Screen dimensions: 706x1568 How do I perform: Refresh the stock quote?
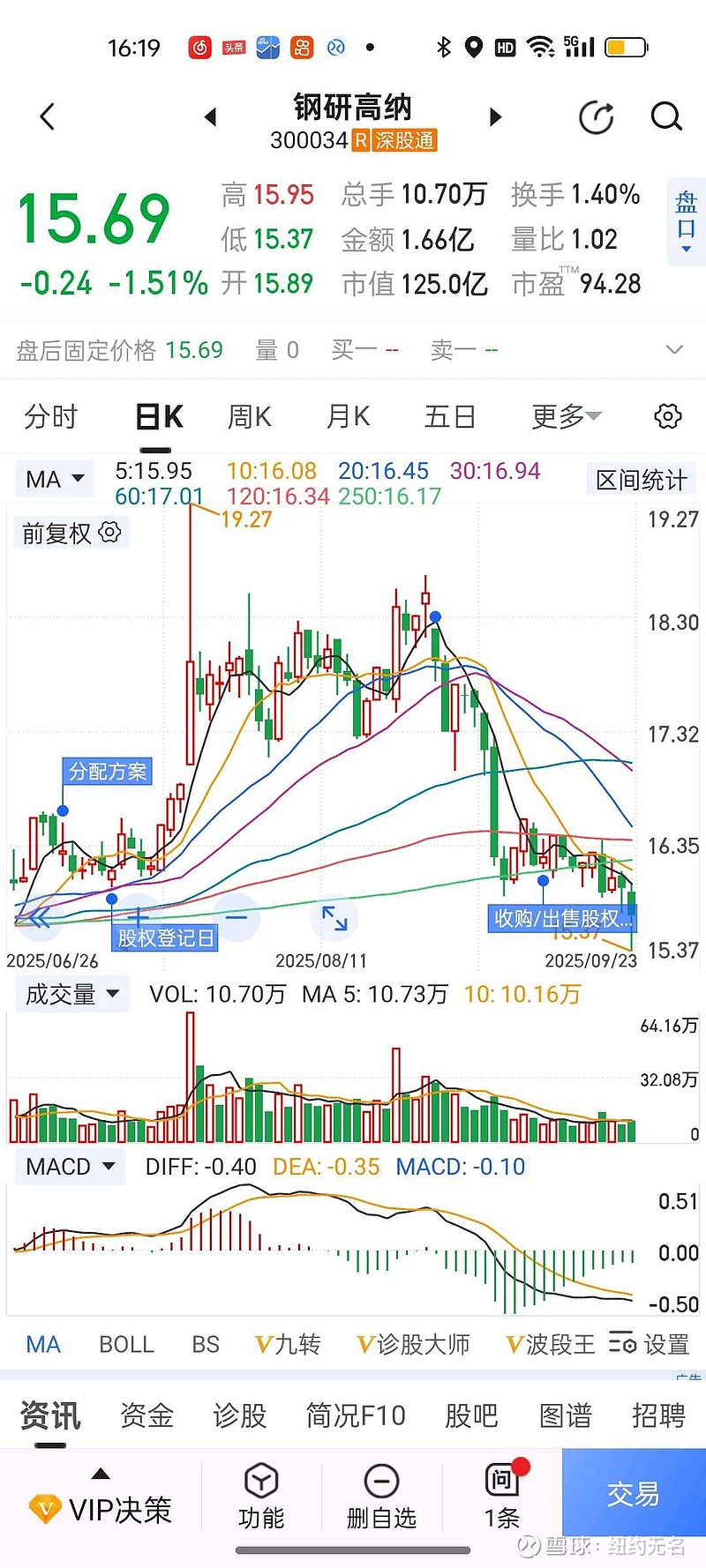coord(597,117)
